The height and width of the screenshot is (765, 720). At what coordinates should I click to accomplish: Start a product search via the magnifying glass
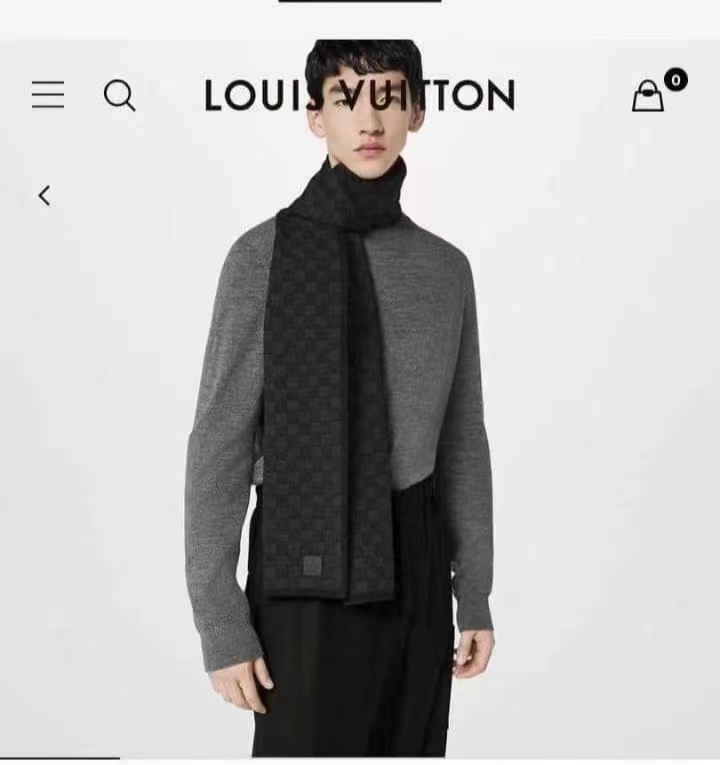pyautogui.click(x=121, y=95)
